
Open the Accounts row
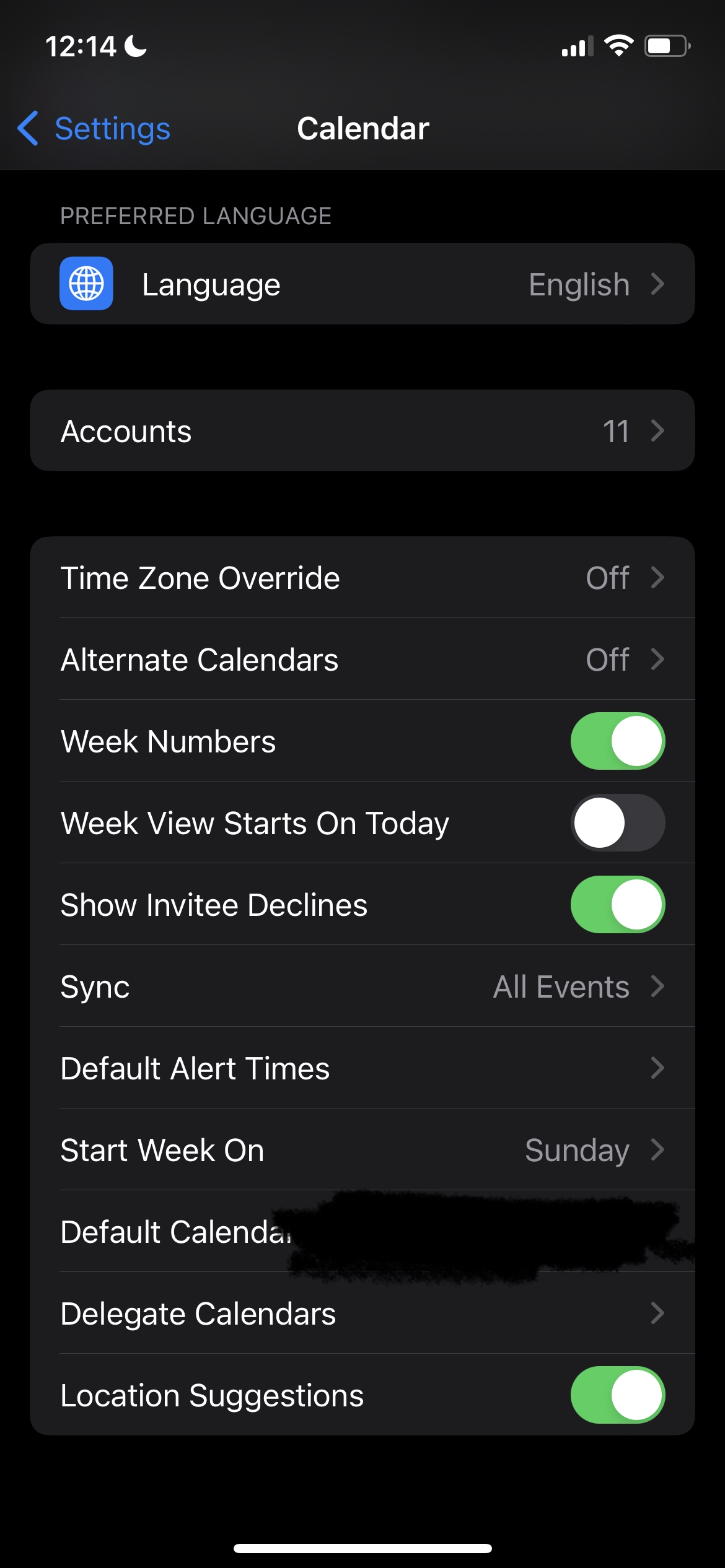tap(362, 431)
